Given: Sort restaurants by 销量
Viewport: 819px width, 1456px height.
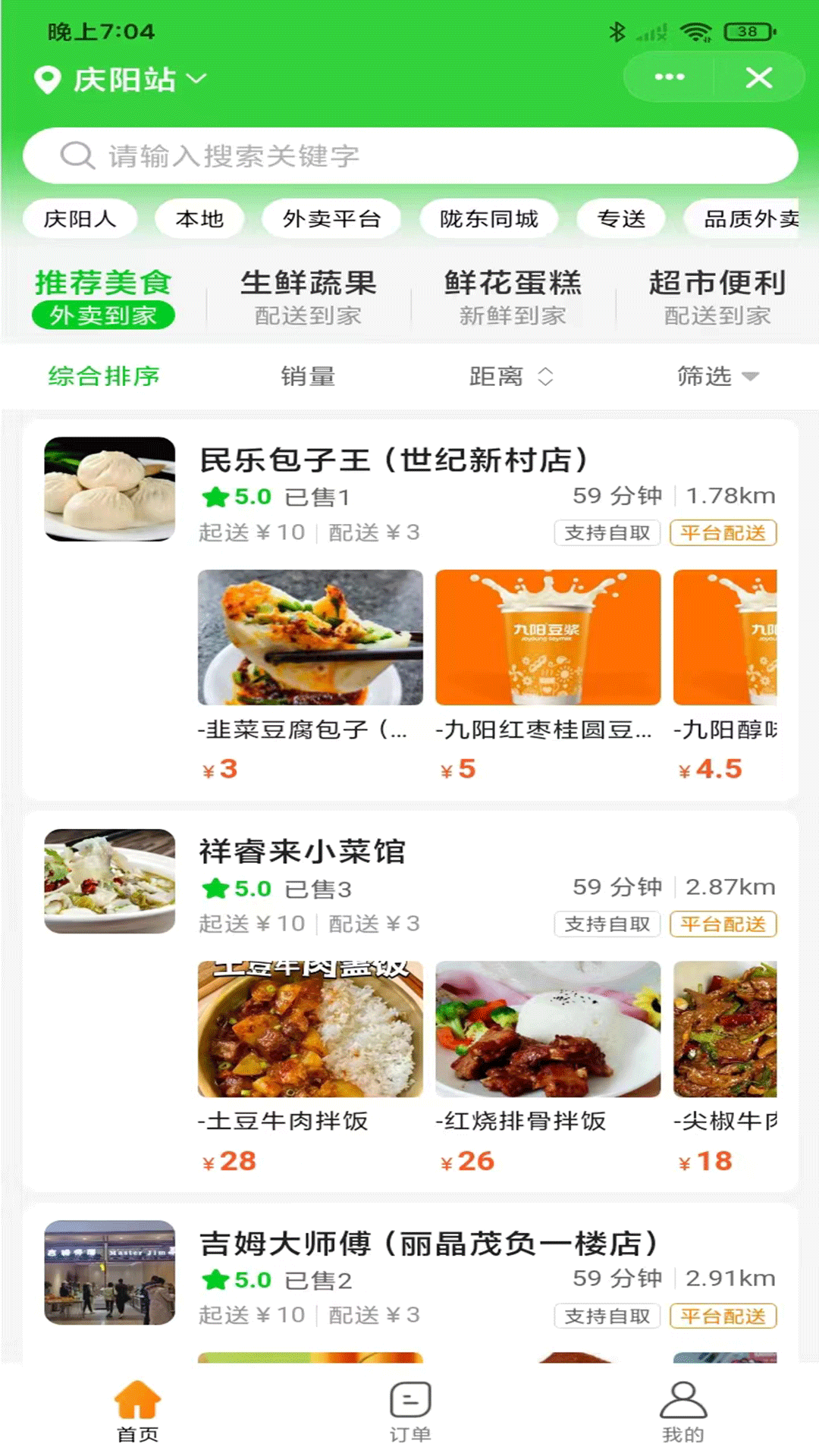Looking at the screenshot, I should (x=308, y=376).
